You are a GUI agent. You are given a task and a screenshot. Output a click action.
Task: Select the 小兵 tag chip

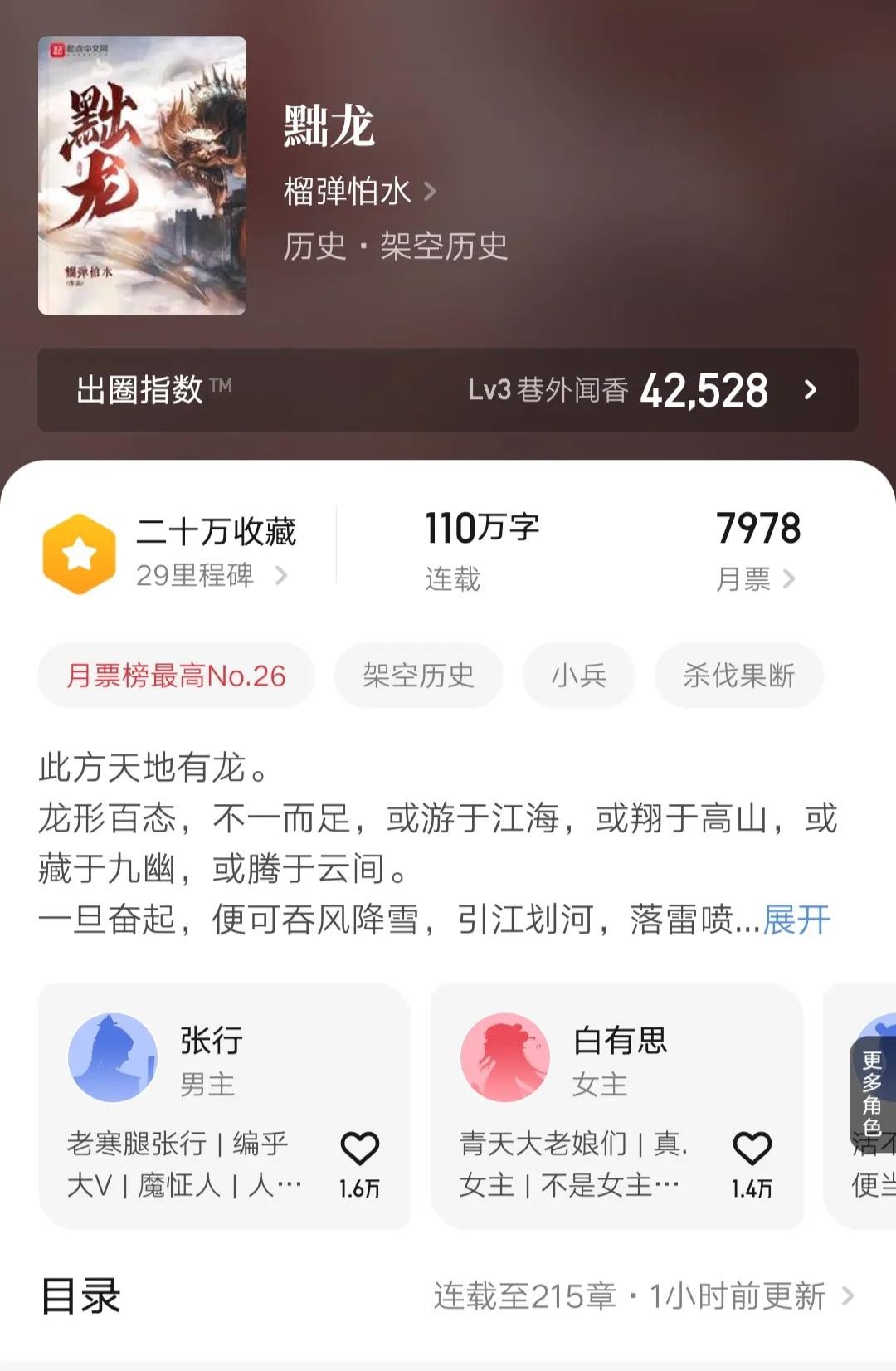[579, 676]
